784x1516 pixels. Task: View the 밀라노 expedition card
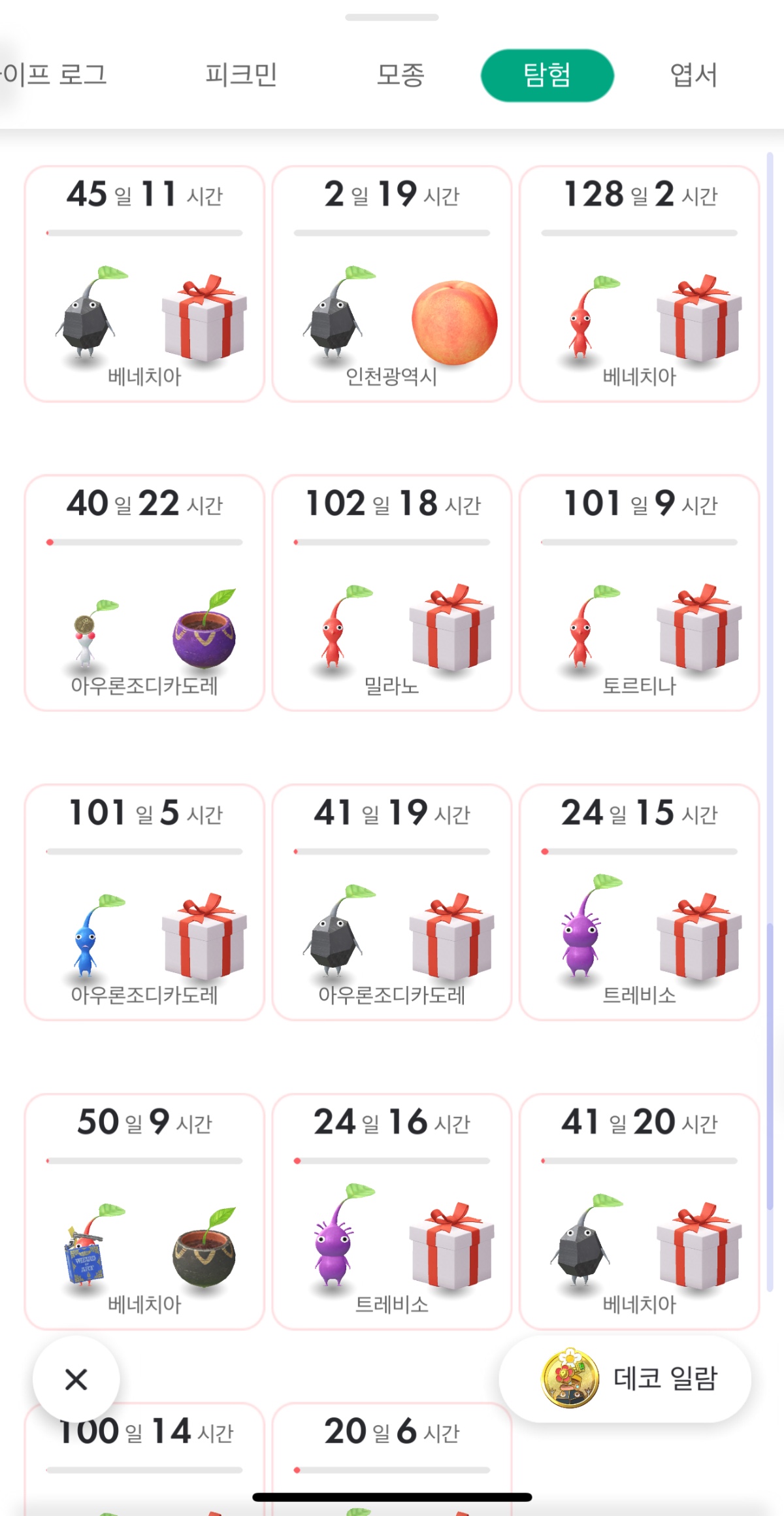coord(392,593)
